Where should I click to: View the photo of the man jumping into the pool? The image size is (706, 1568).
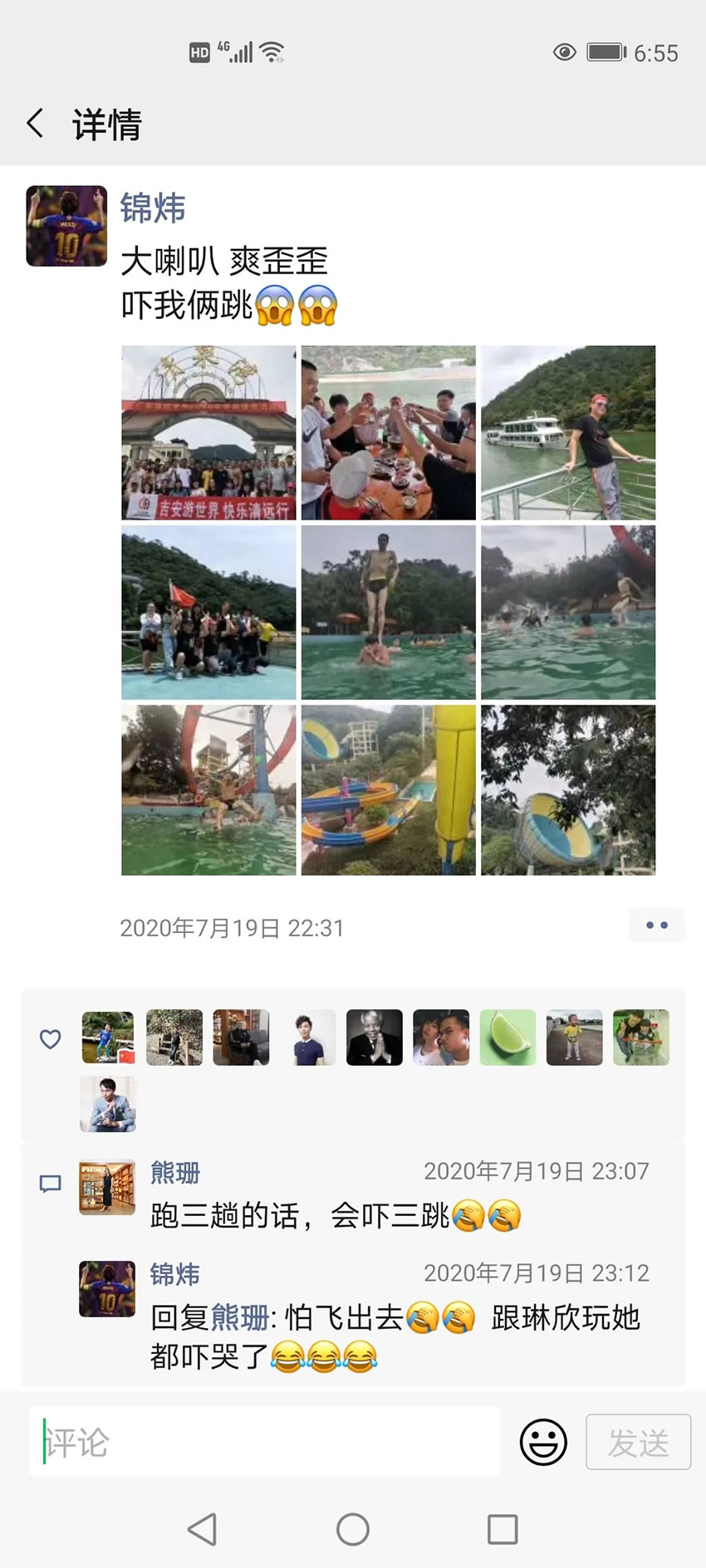click(x=388, y=612)
